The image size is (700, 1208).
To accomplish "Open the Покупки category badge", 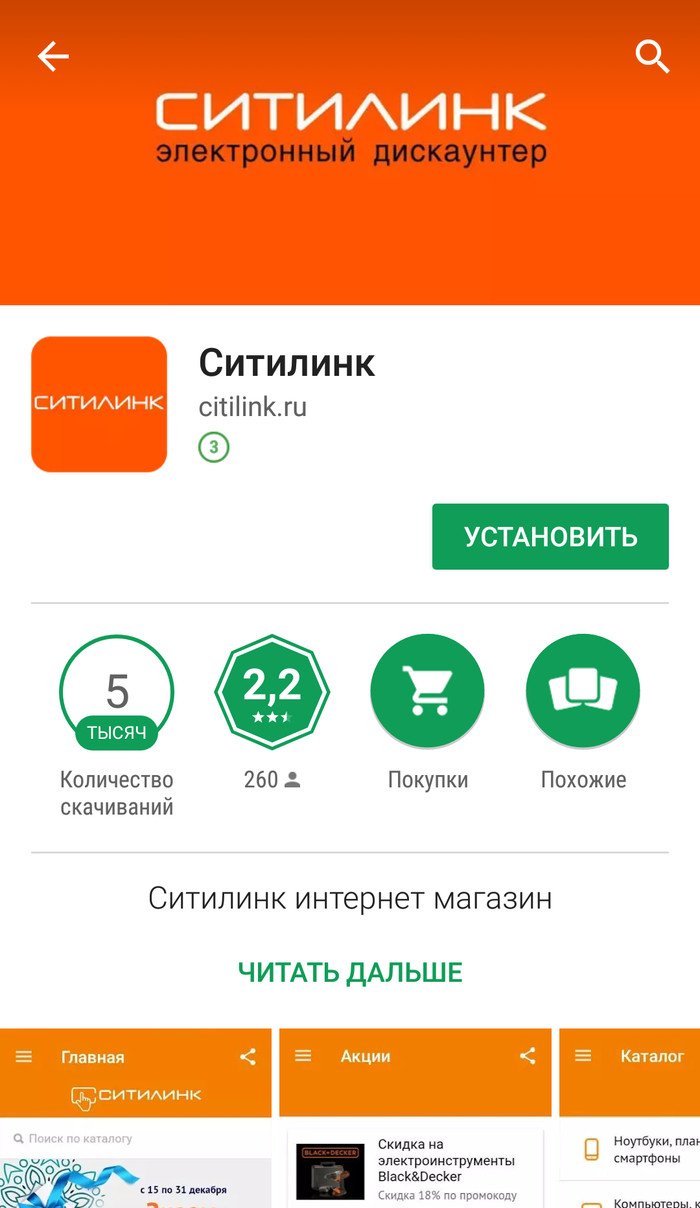I will (427, 692).
